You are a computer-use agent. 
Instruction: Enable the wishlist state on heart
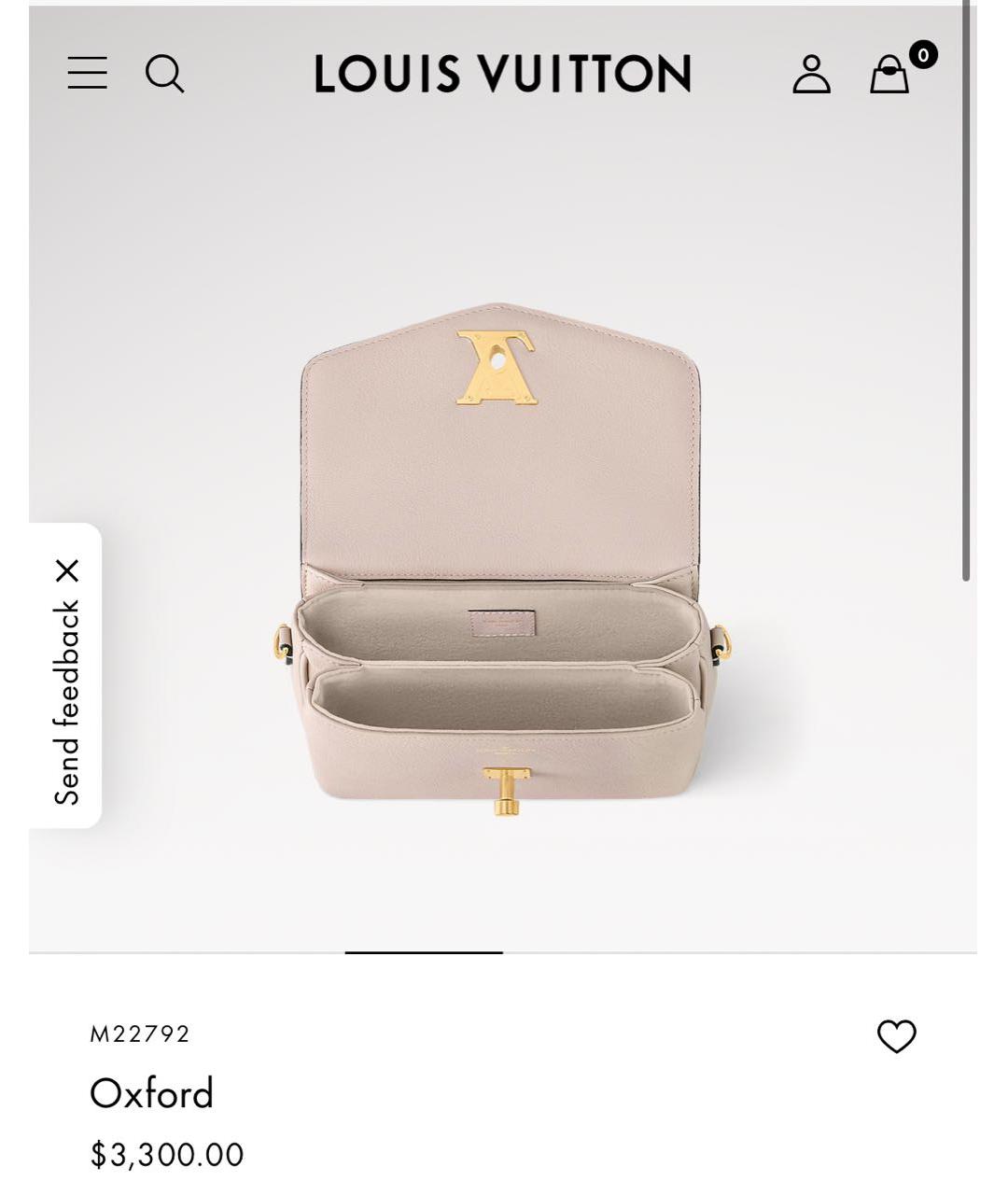tap(898, 1036)
